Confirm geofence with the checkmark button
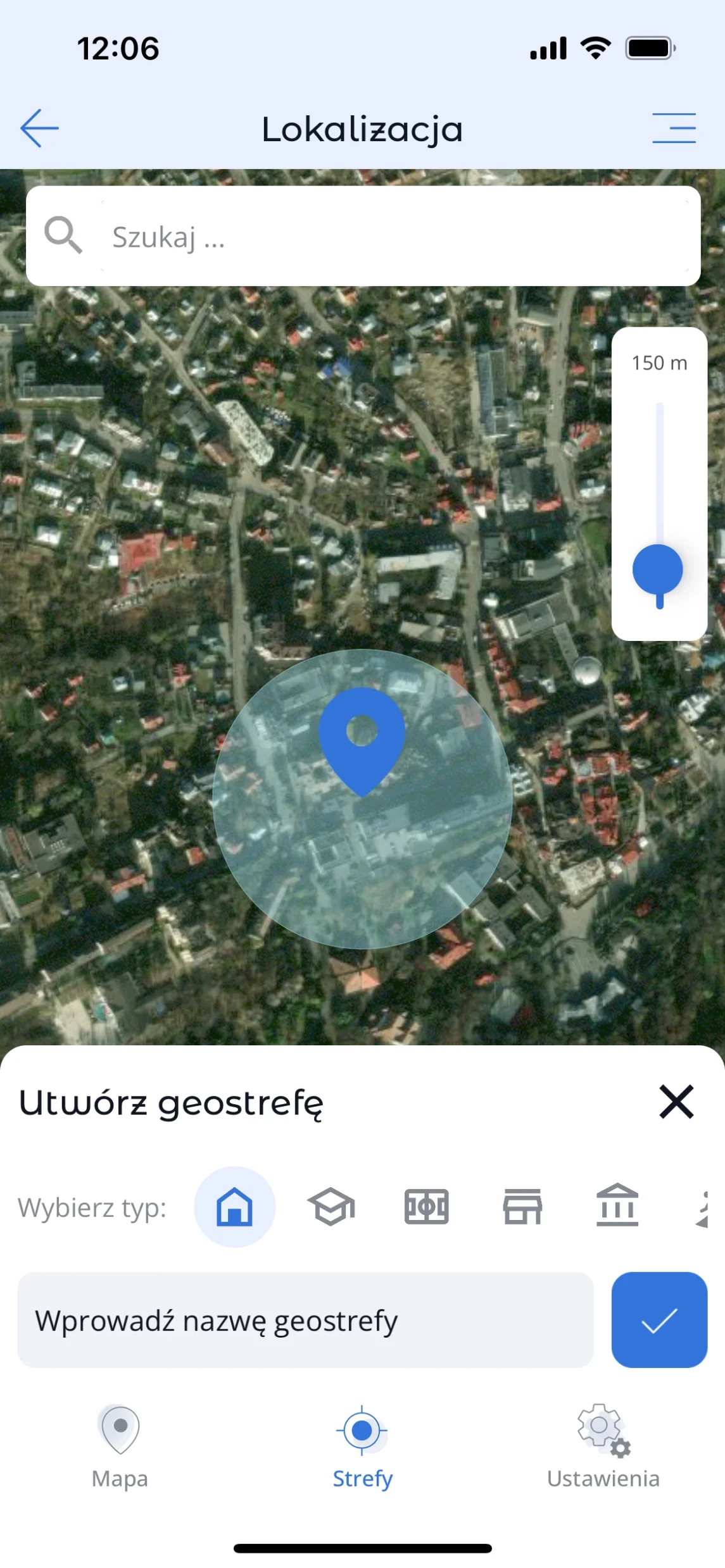 [659, 1321]
